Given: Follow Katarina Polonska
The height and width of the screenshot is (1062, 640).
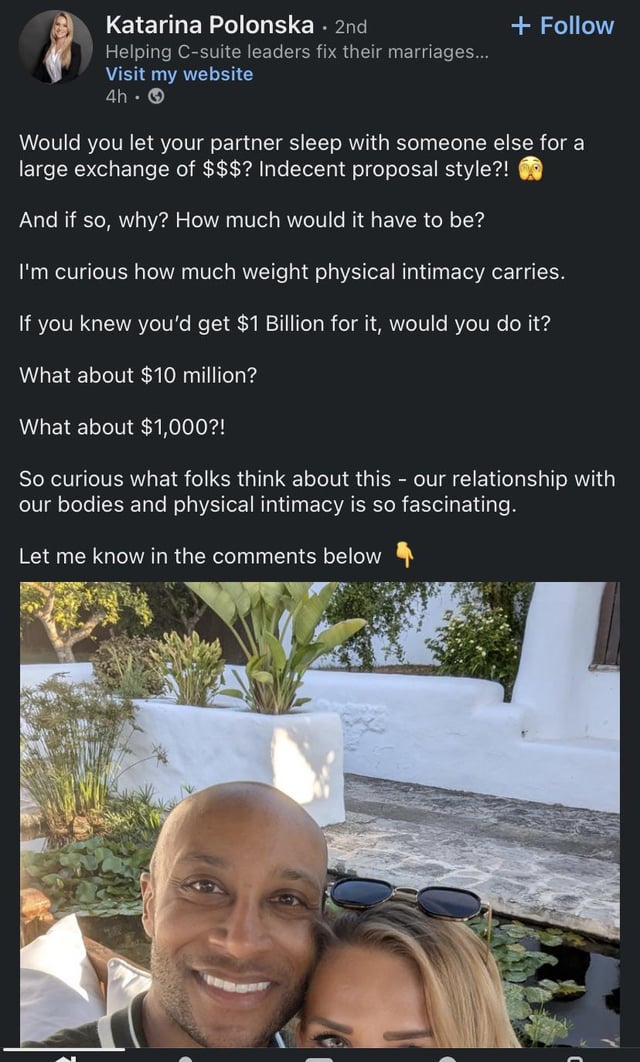Looking at the screenshot, I should click(x=562, y=26).
